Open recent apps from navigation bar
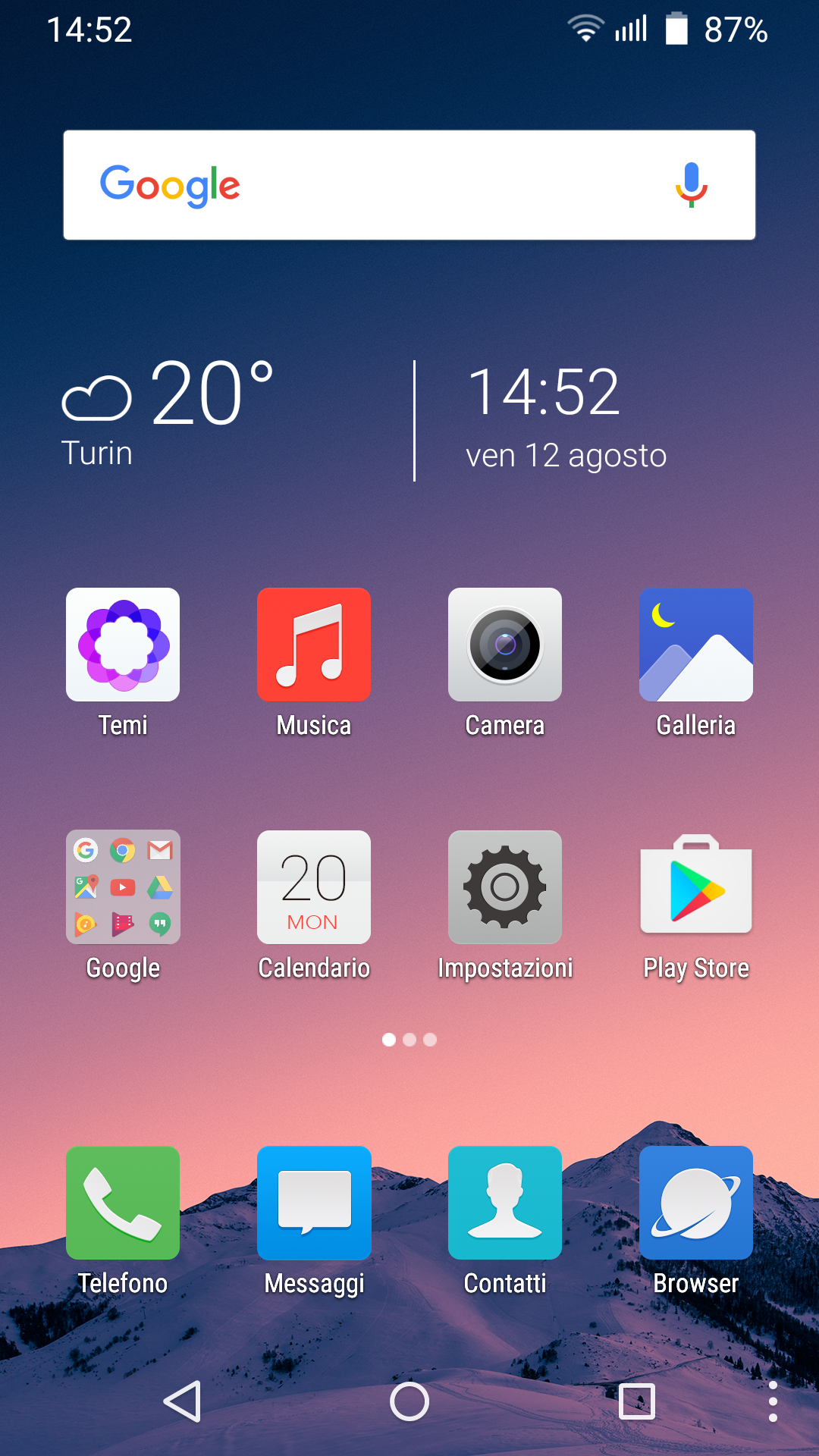The image size is (819, 1456). tap(637, 1401)
